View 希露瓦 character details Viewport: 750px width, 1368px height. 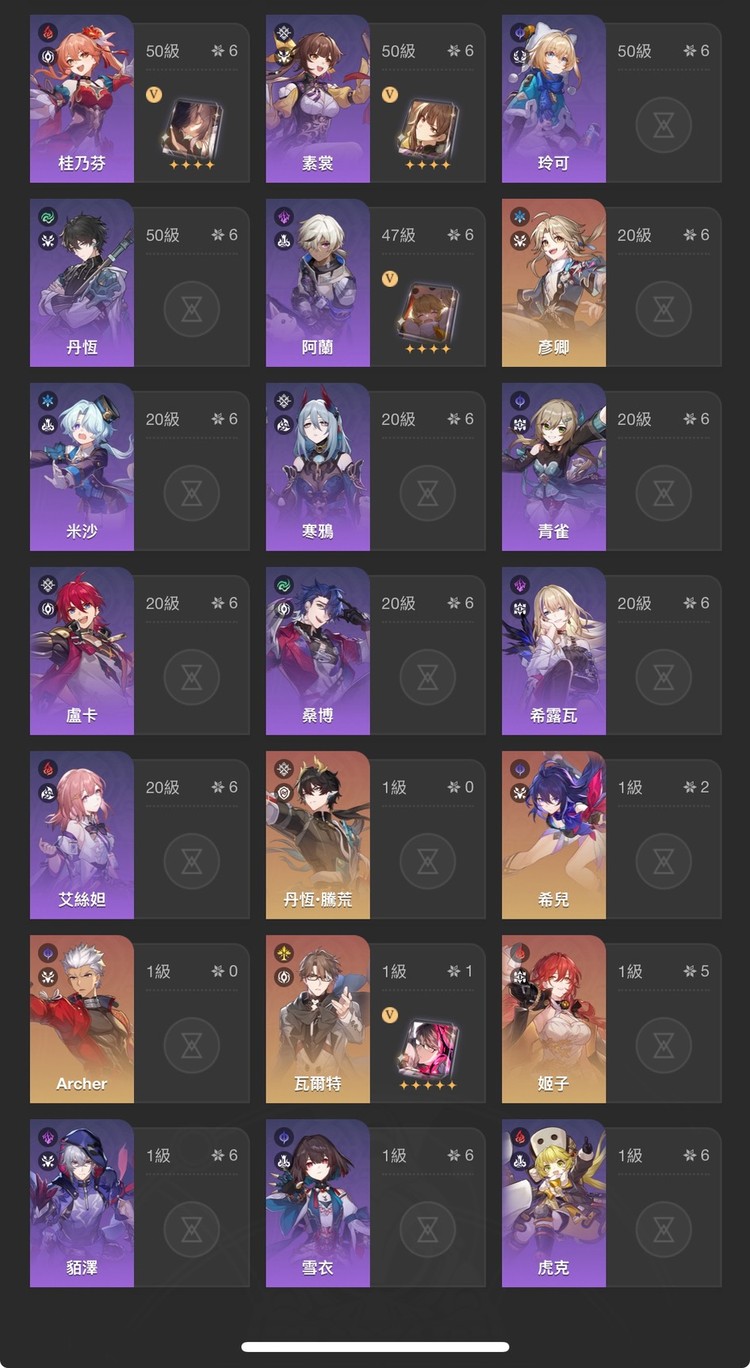pyautogui.click(x=554, y=650)
